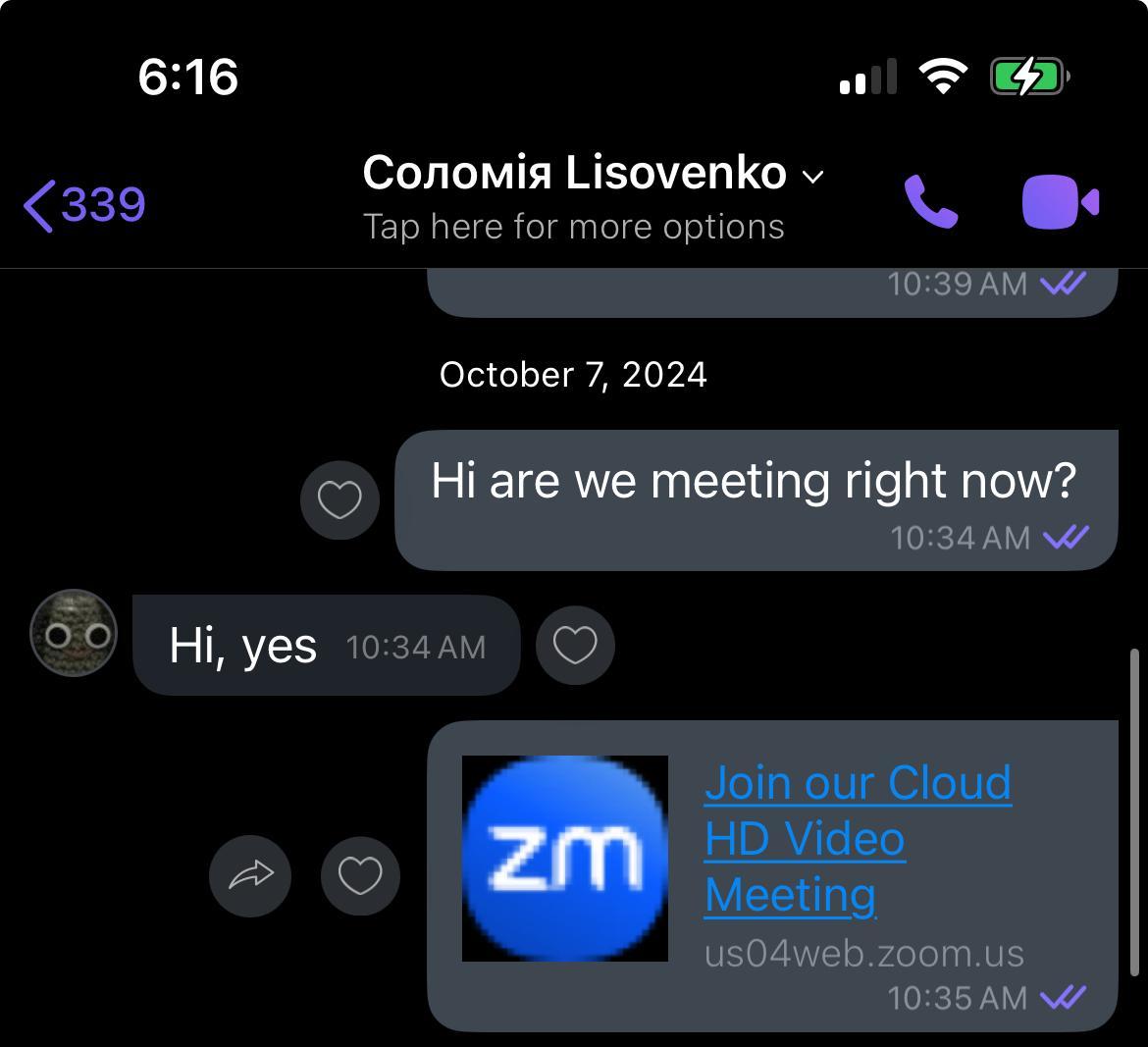
Task: Start a video call with Соломія
Action: pyautogui.click(x=1060, y=202)
